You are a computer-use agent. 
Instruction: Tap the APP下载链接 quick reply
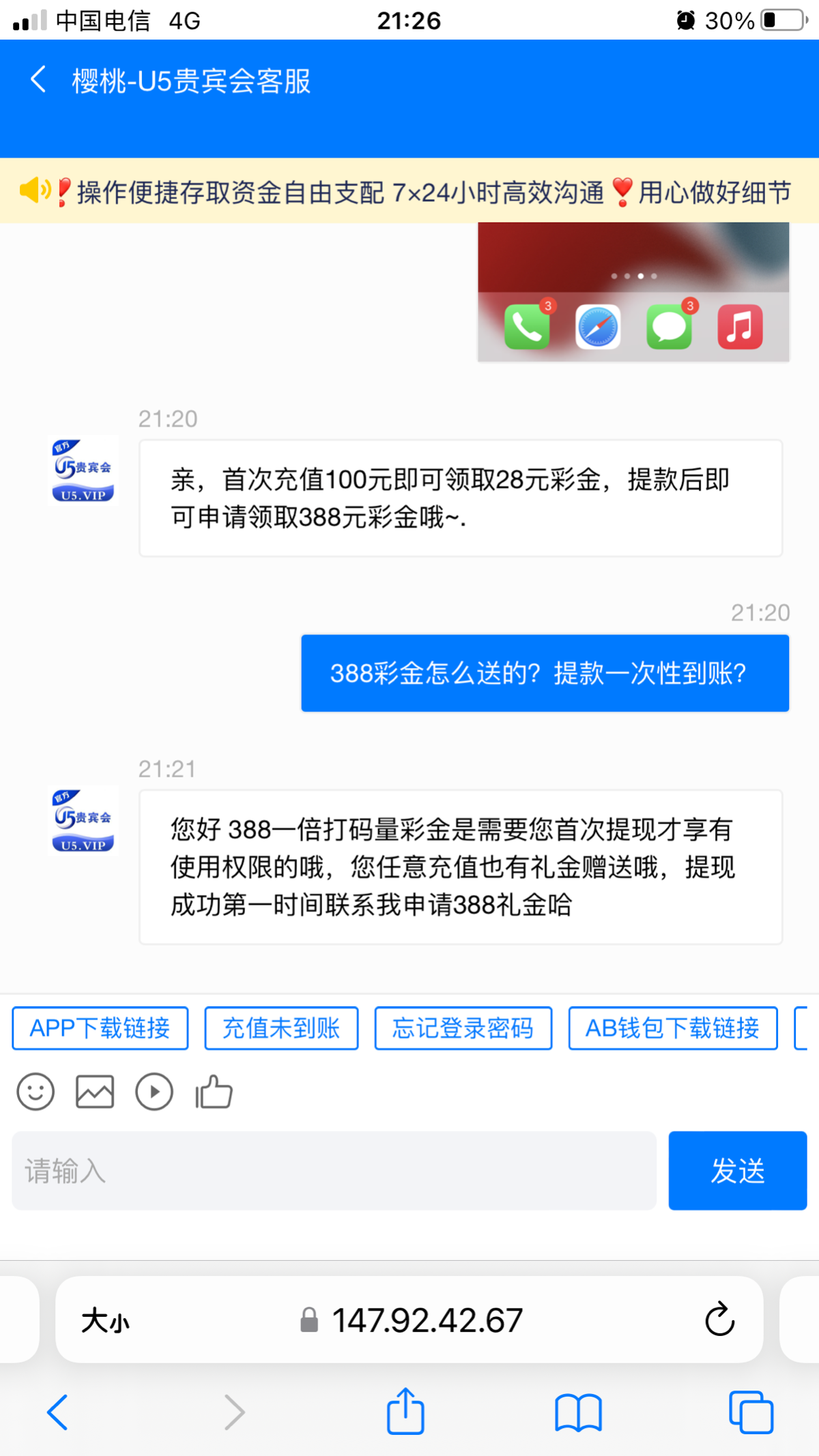(x=100, y=1028)
